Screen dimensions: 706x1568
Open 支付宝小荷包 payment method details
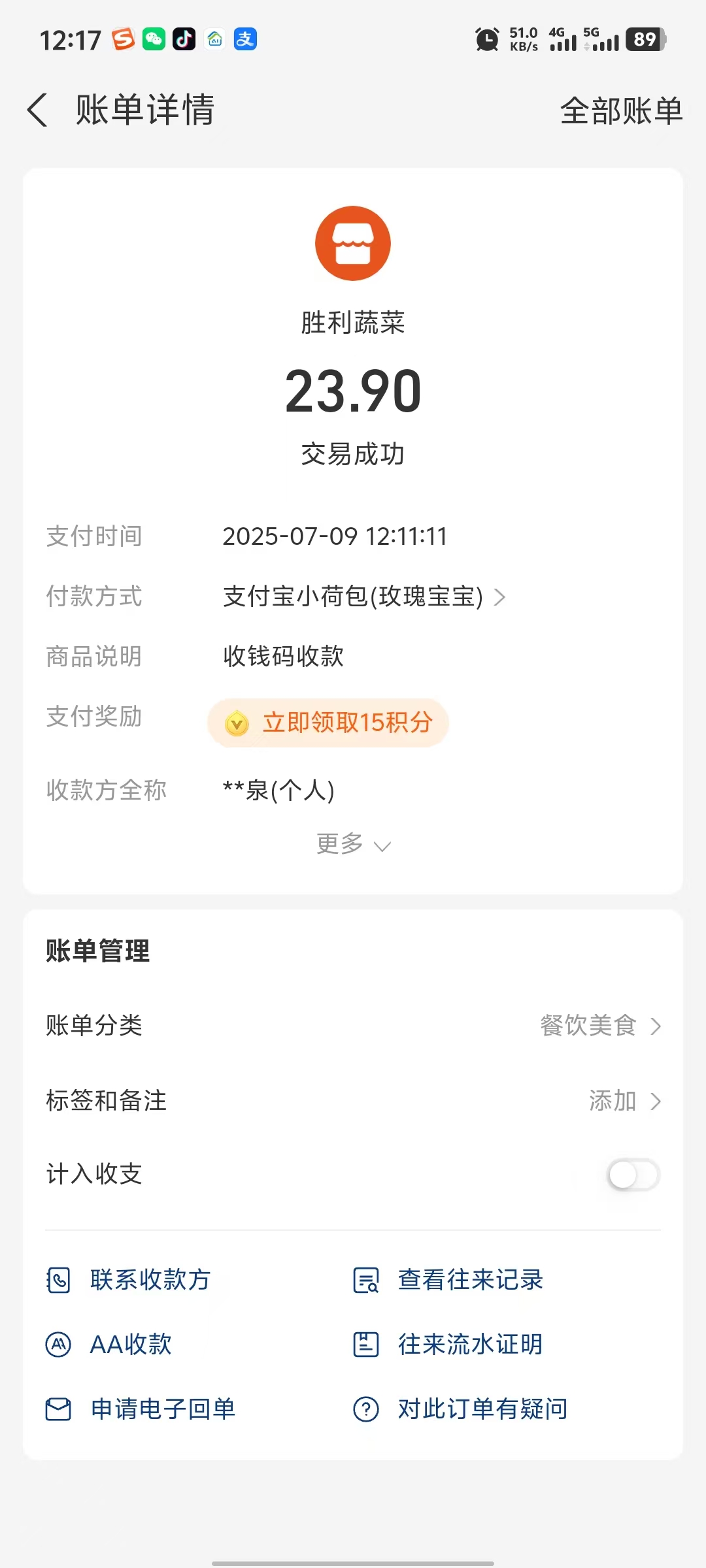(363, 596)
